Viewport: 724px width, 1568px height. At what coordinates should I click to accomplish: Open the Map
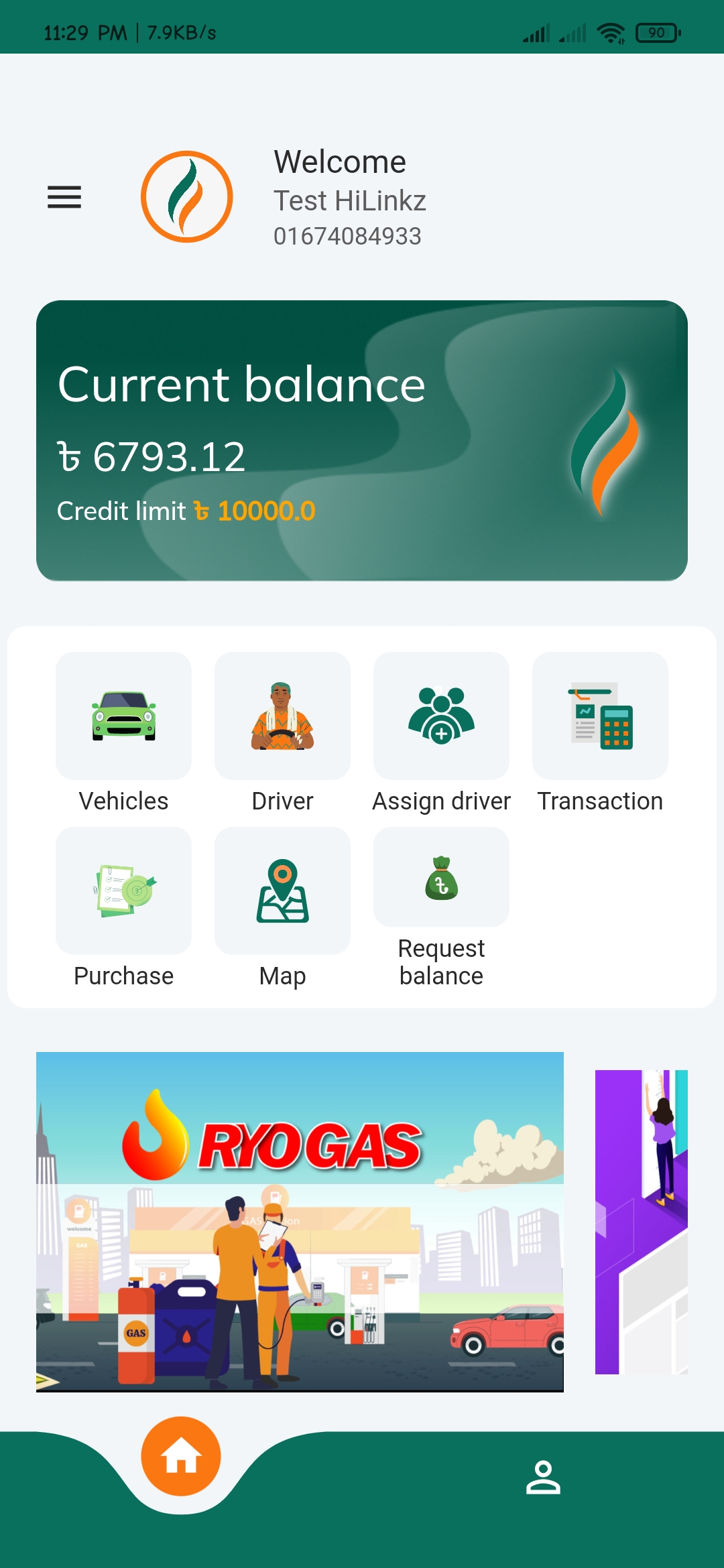[x=282, y=891]
